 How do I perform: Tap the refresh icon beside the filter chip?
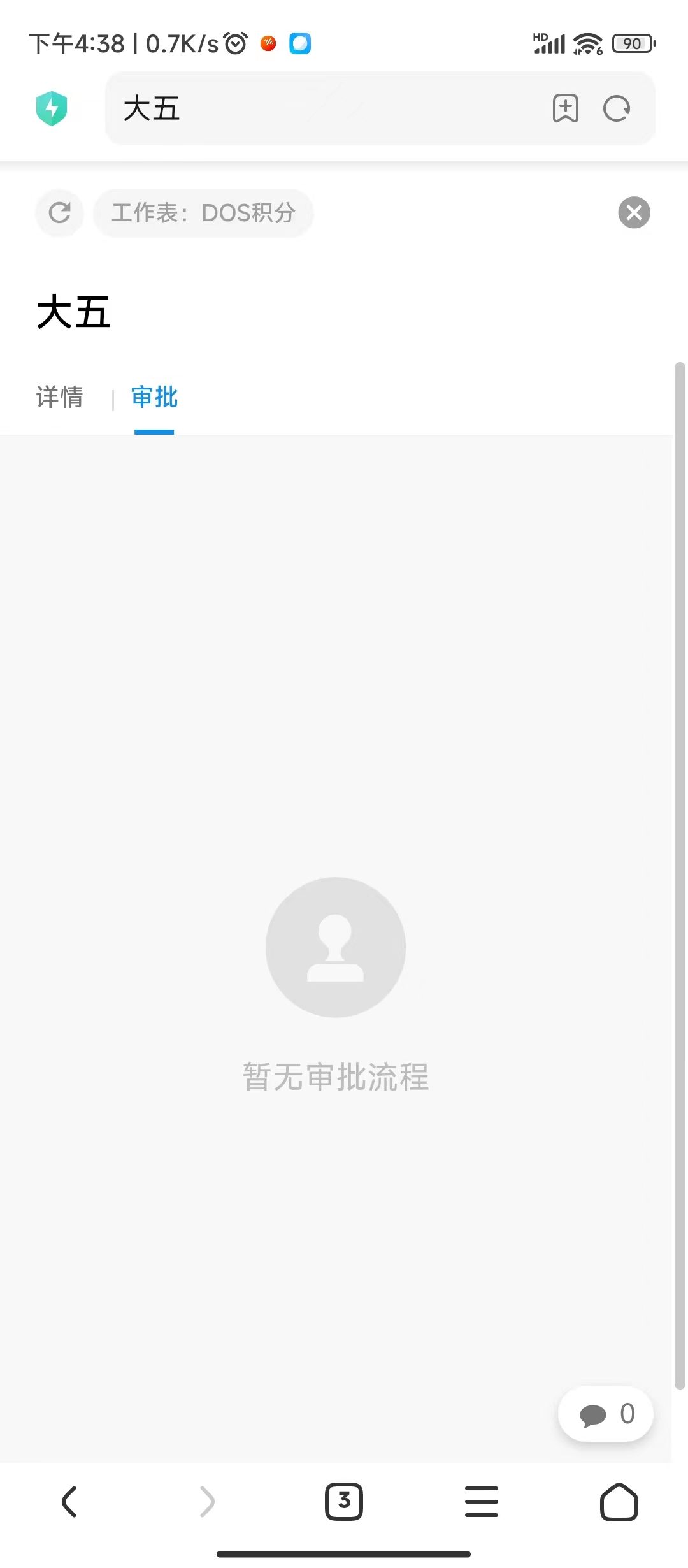pos(59,213)
